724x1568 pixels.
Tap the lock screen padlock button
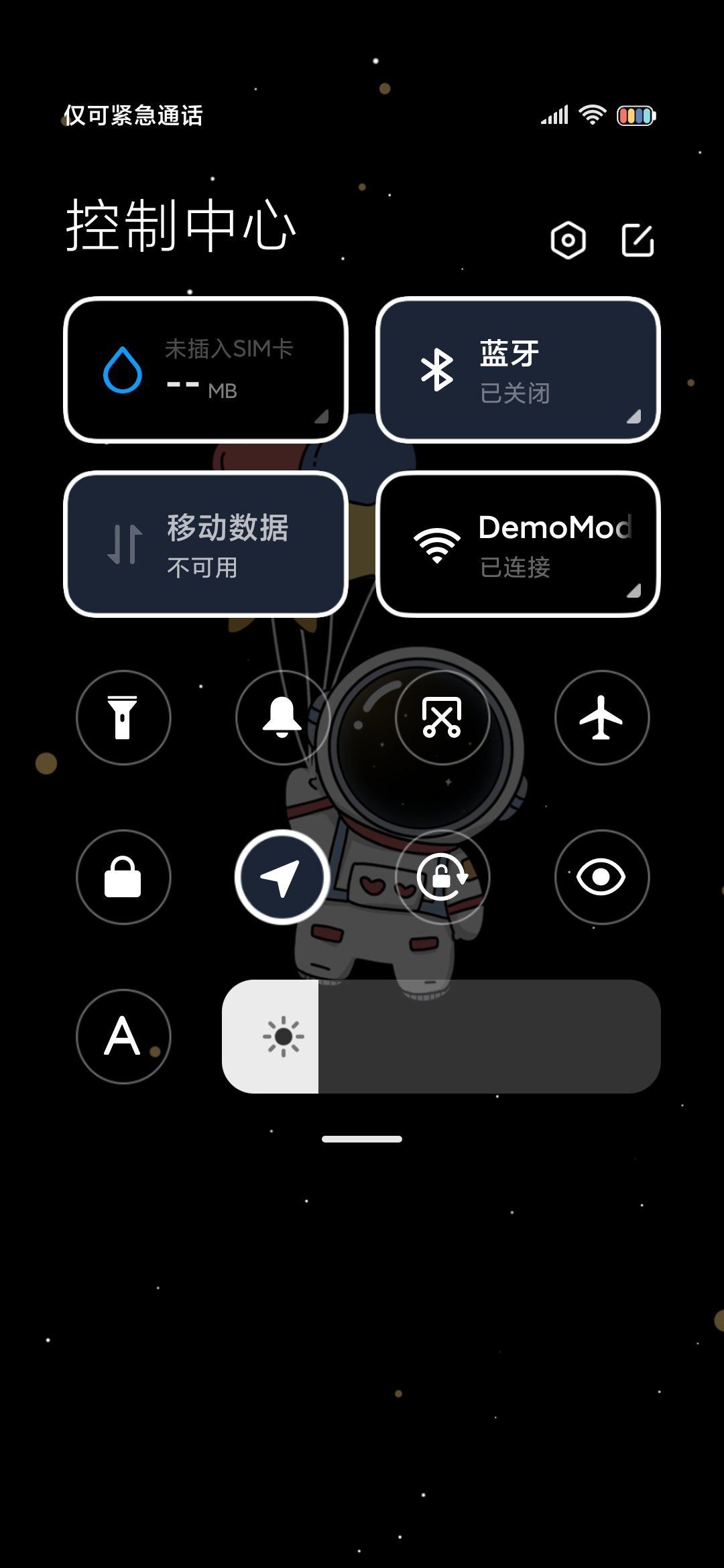click(123, 877)
